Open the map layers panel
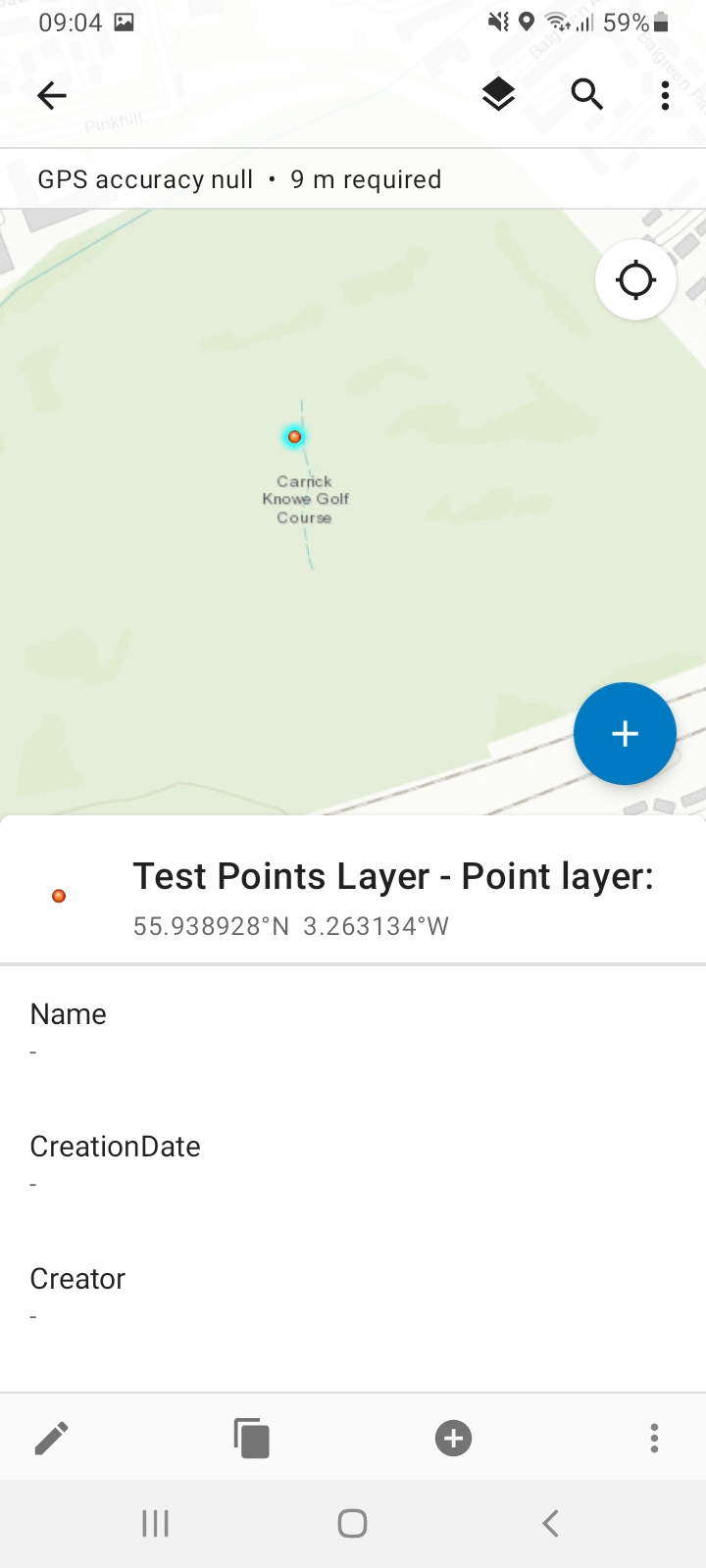Image resolution: width=706 pixels, height=1568 pixels. 498,95
